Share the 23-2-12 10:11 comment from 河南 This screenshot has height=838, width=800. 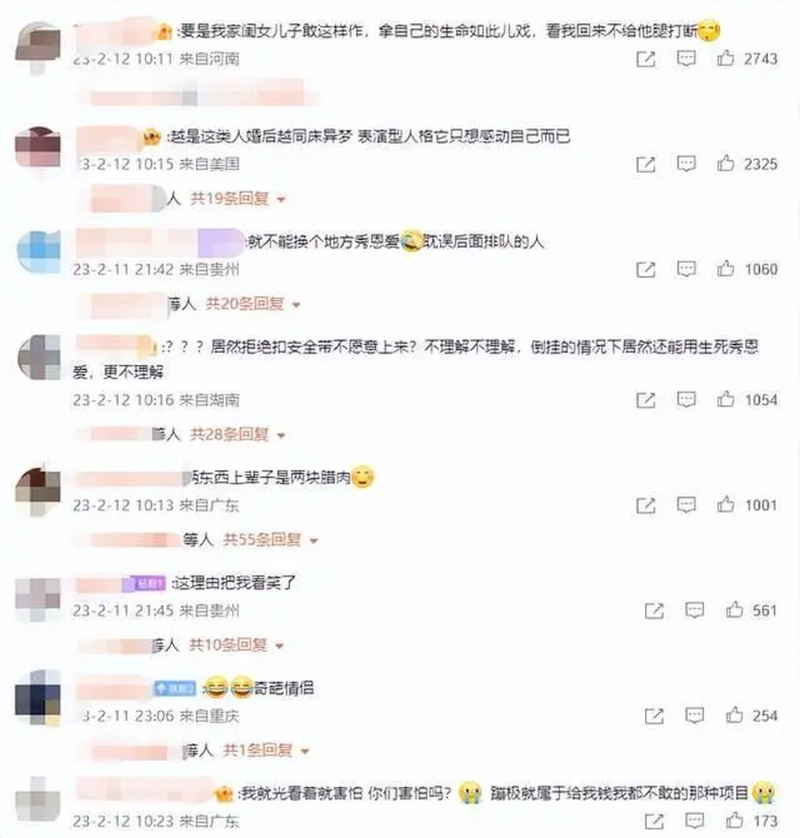click(646, 59)
